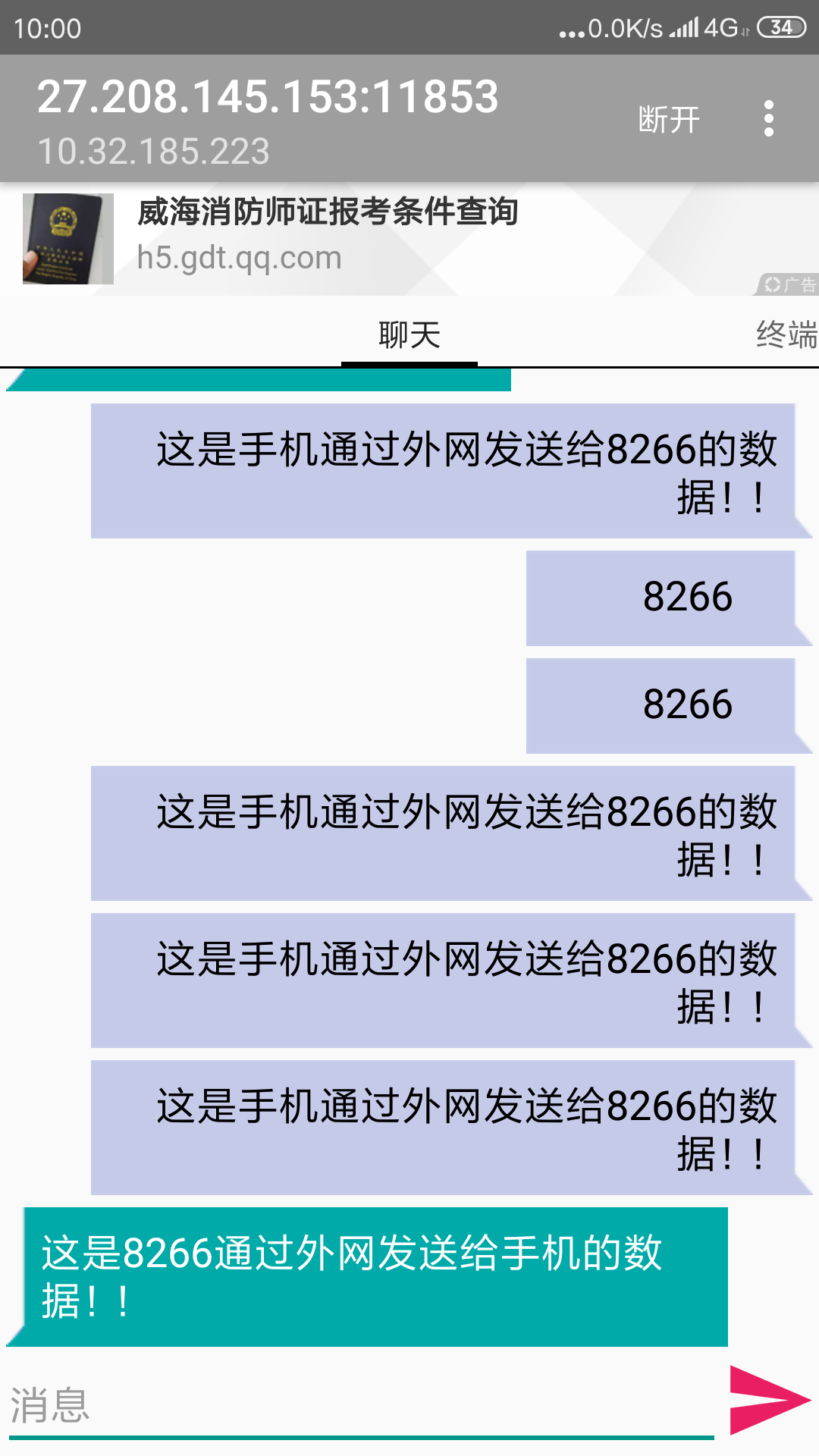Open the 威海消防师证报考条件查询 ad banner
The width and height of the screenshot is (819, 1456).
pyautogui.click(x=409, y=239)
